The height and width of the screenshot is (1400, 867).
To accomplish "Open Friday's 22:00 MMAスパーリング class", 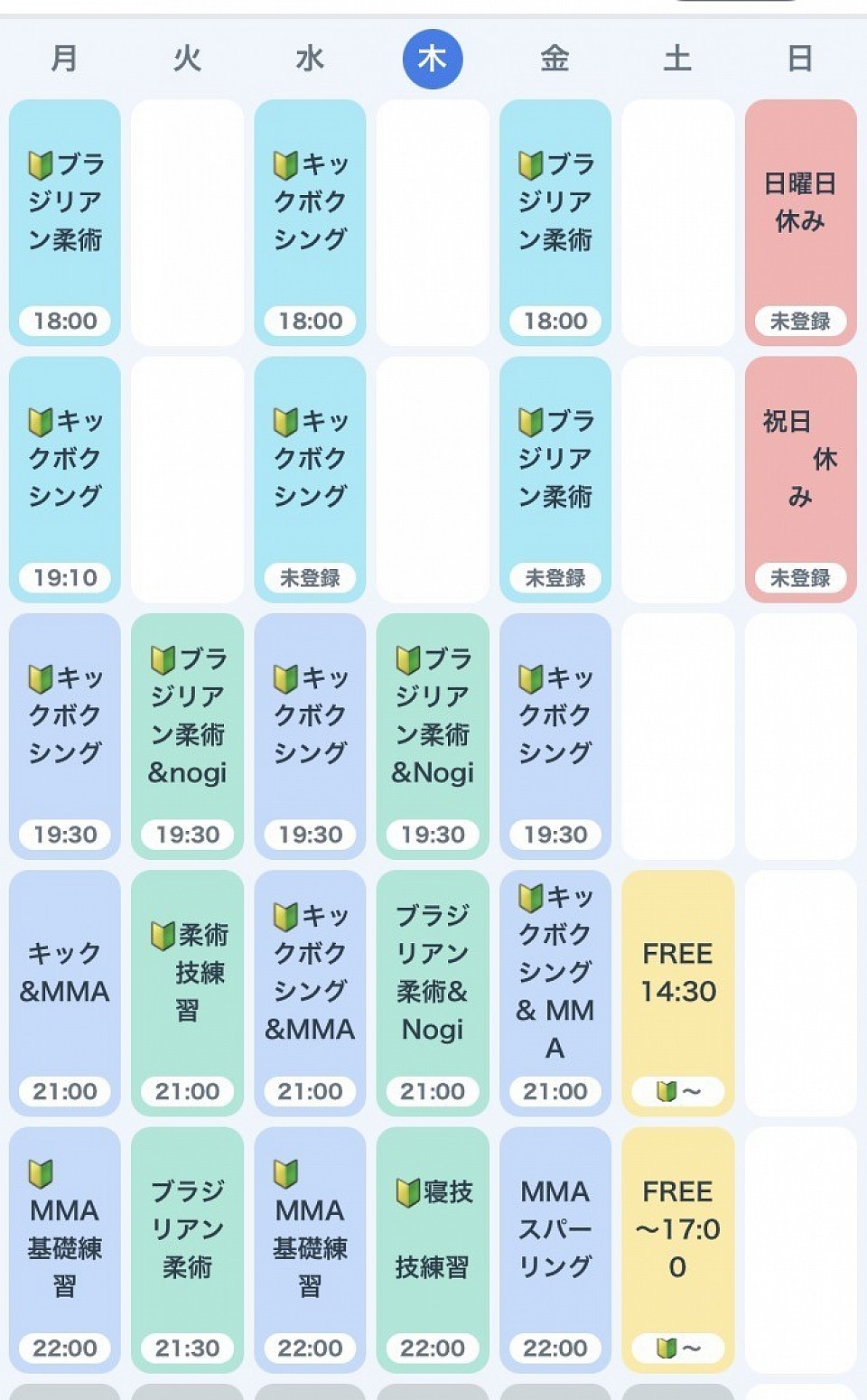I will click(555, 1248).
